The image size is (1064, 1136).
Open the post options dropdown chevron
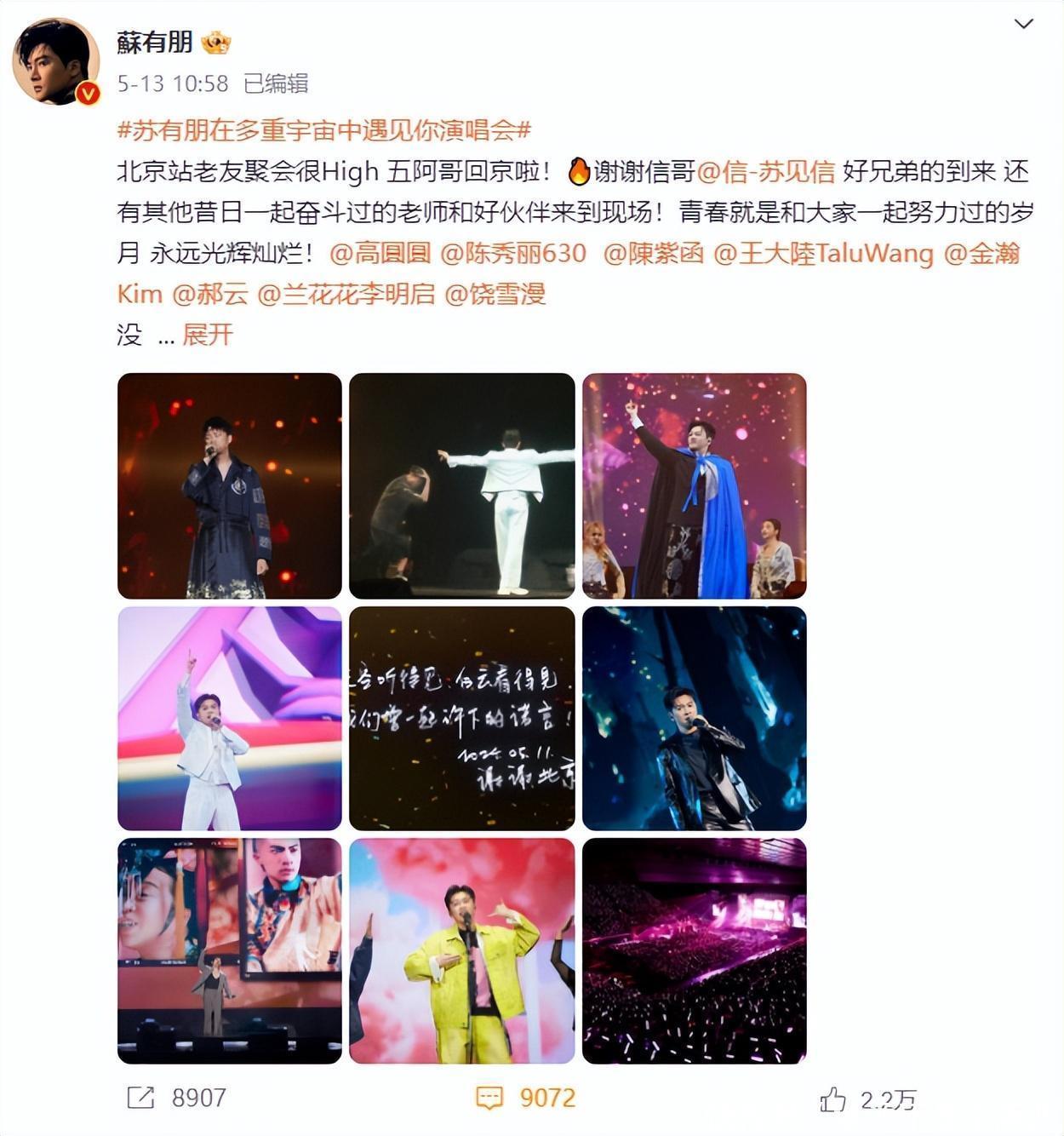coord(1024,25)
